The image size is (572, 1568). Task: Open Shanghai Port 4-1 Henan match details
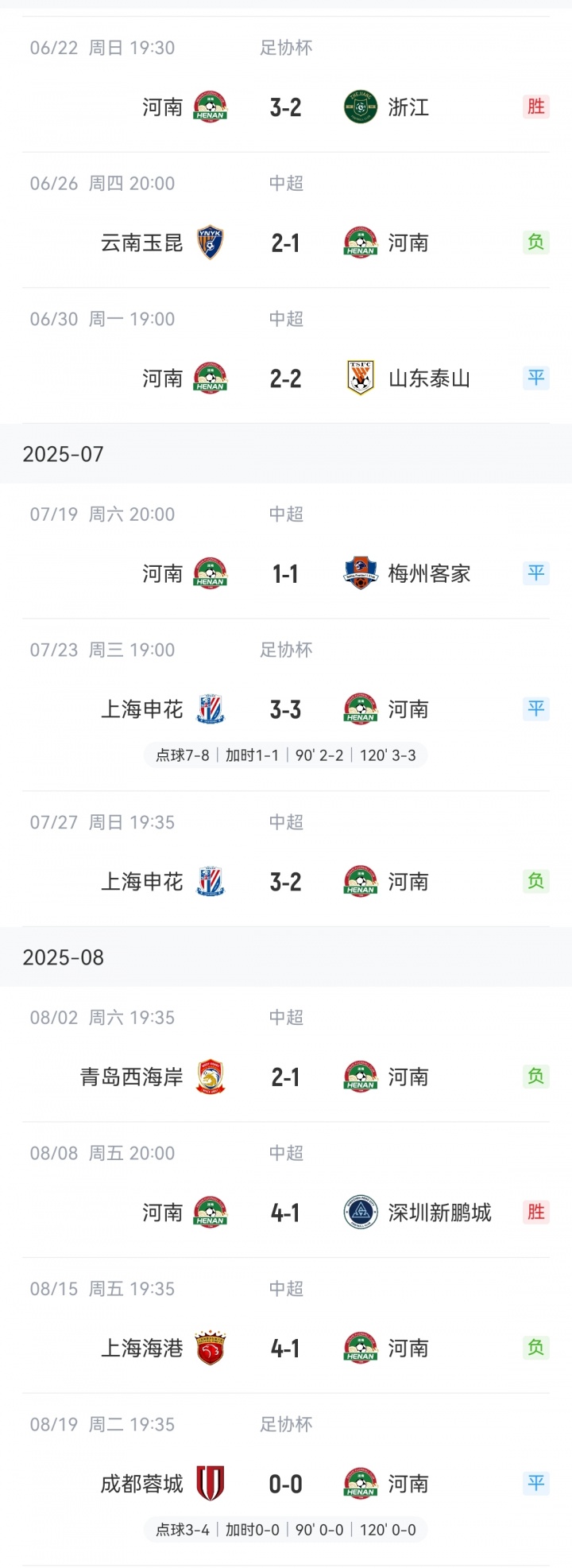tap(285, 1349)
